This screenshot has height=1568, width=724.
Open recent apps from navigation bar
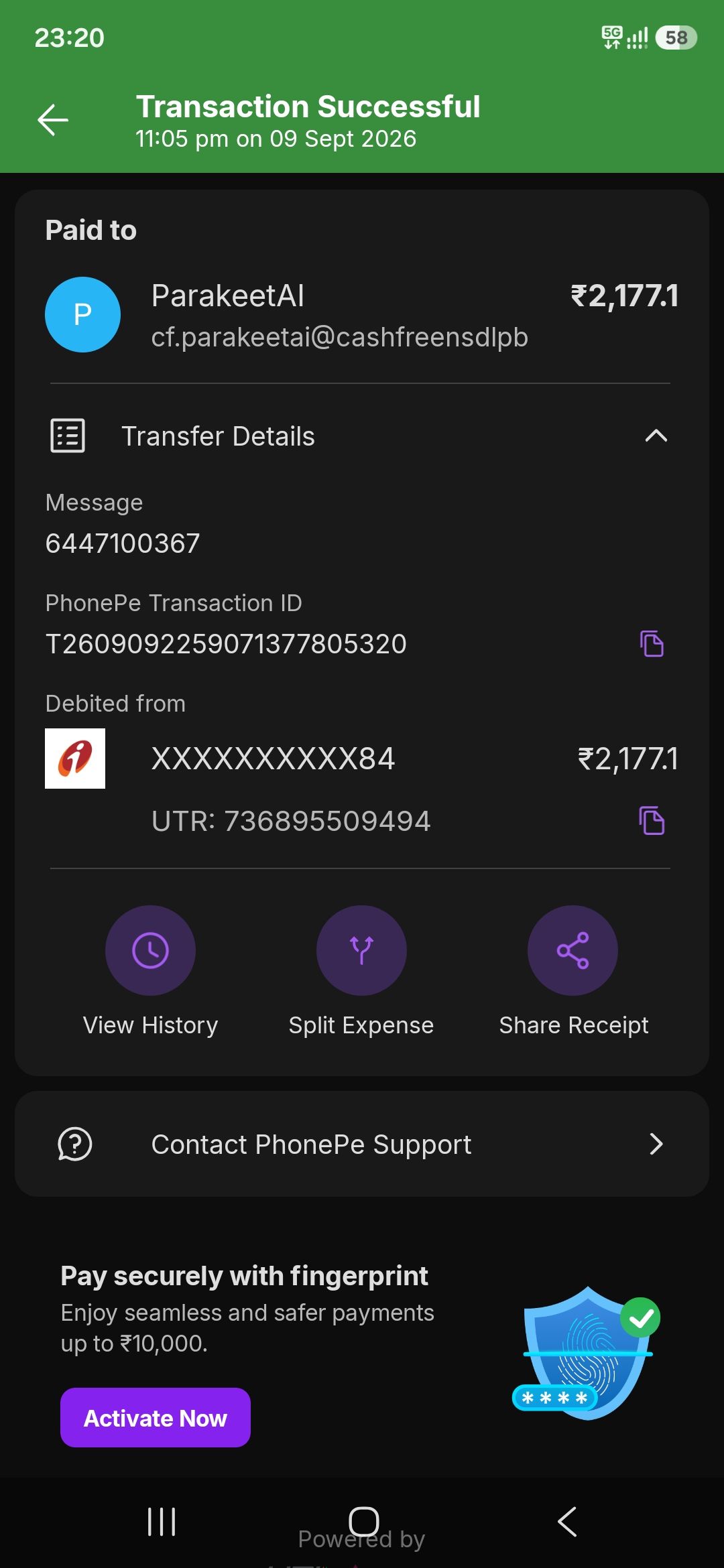point(162,1522)
